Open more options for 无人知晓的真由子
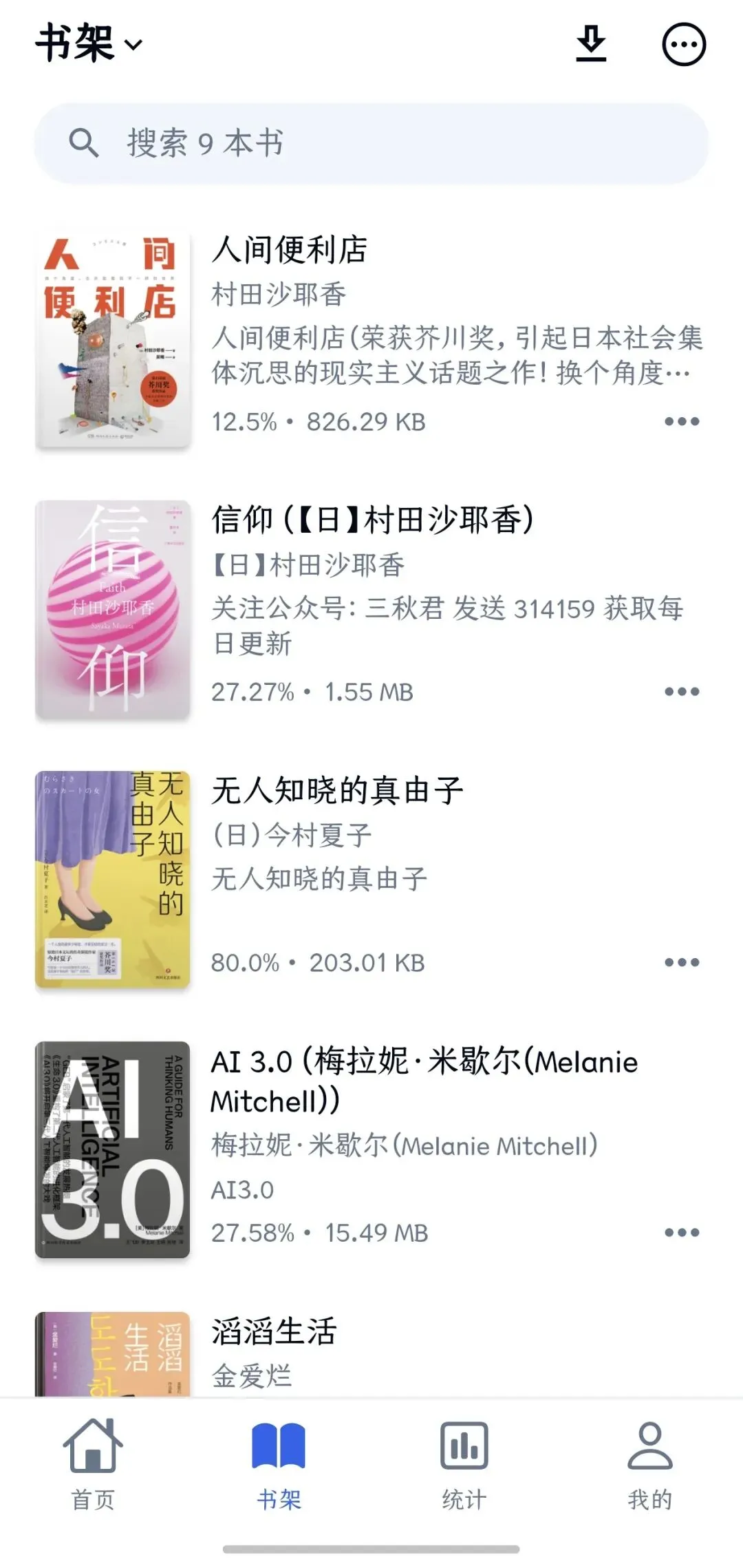Viewport: 743px width, 1568px height. 682,962
